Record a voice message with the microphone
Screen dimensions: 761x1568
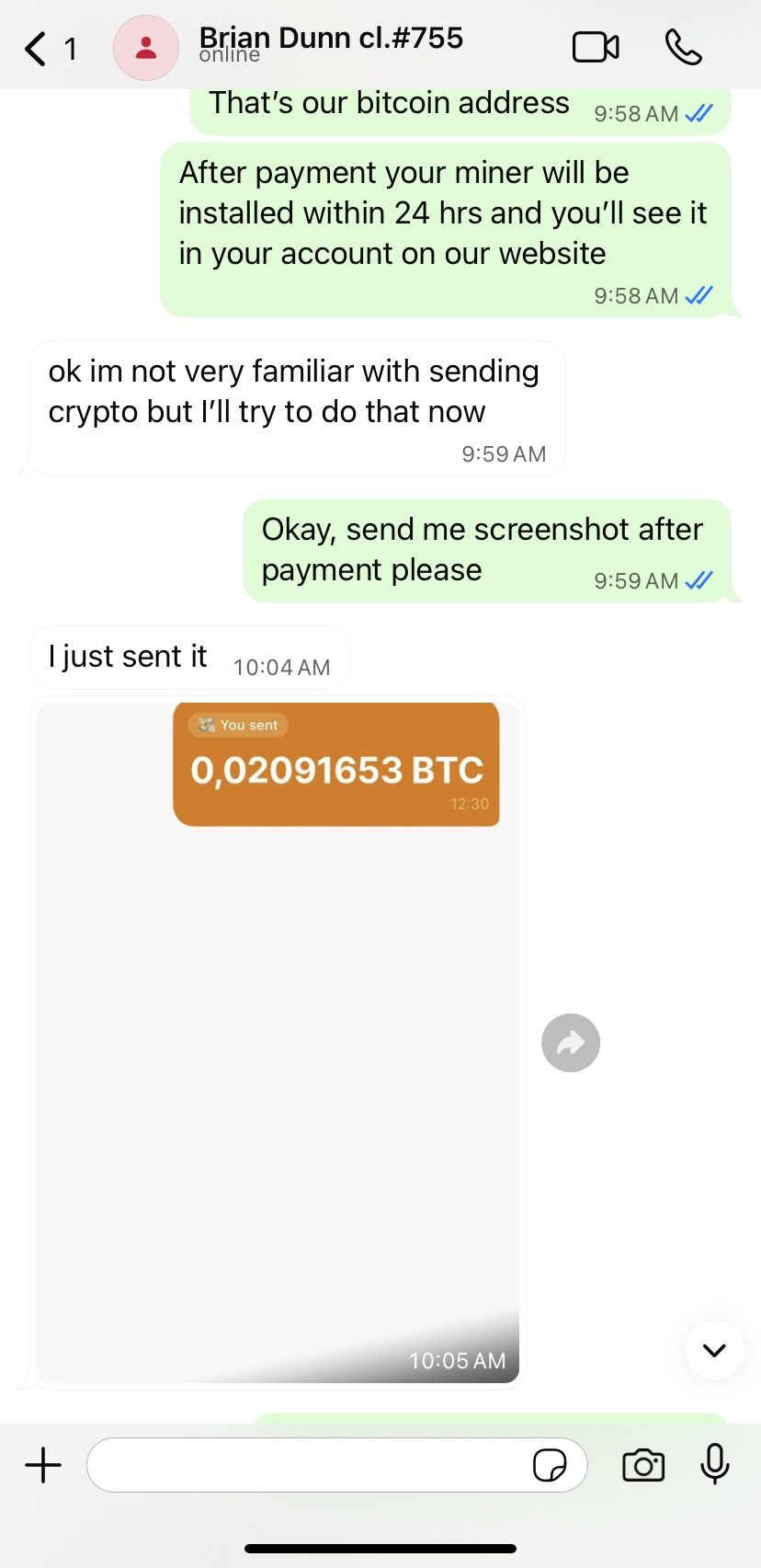[714, 1463]
